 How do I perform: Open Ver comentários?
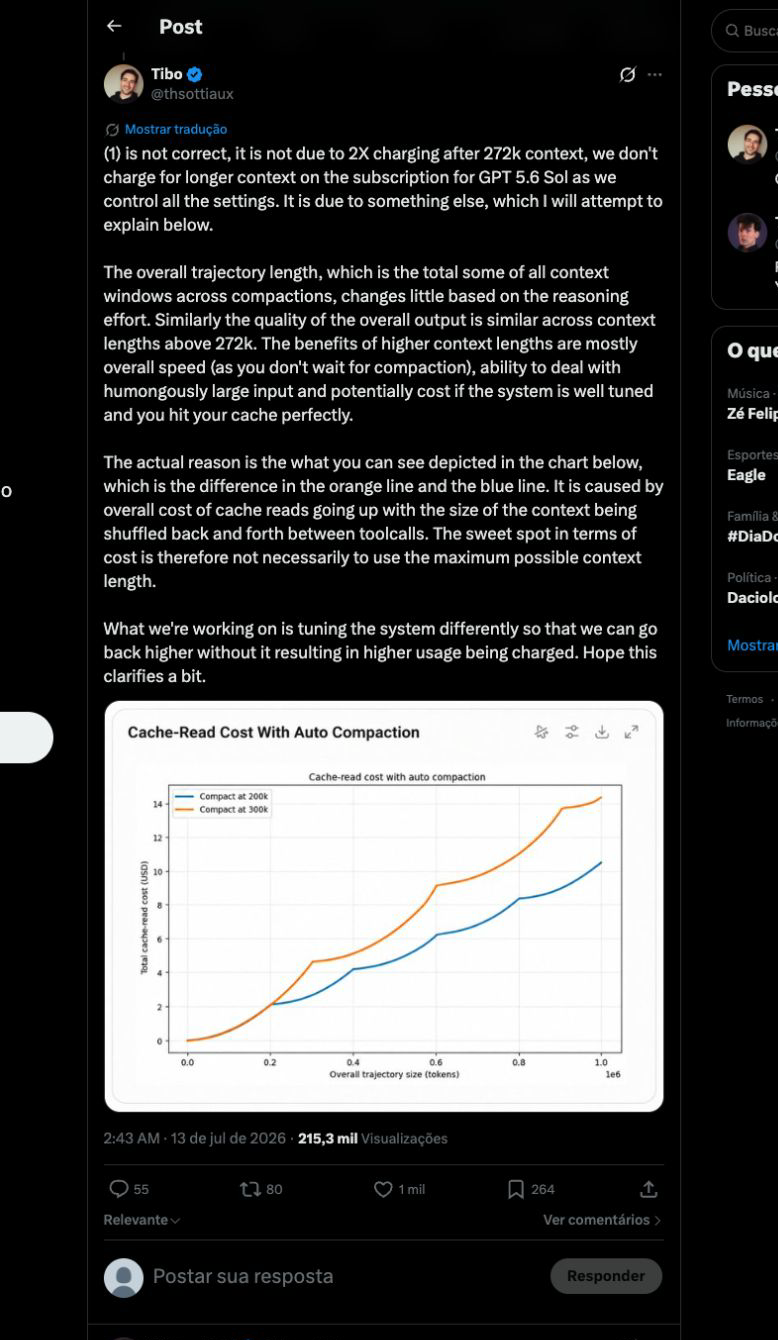pos(602,1220)
